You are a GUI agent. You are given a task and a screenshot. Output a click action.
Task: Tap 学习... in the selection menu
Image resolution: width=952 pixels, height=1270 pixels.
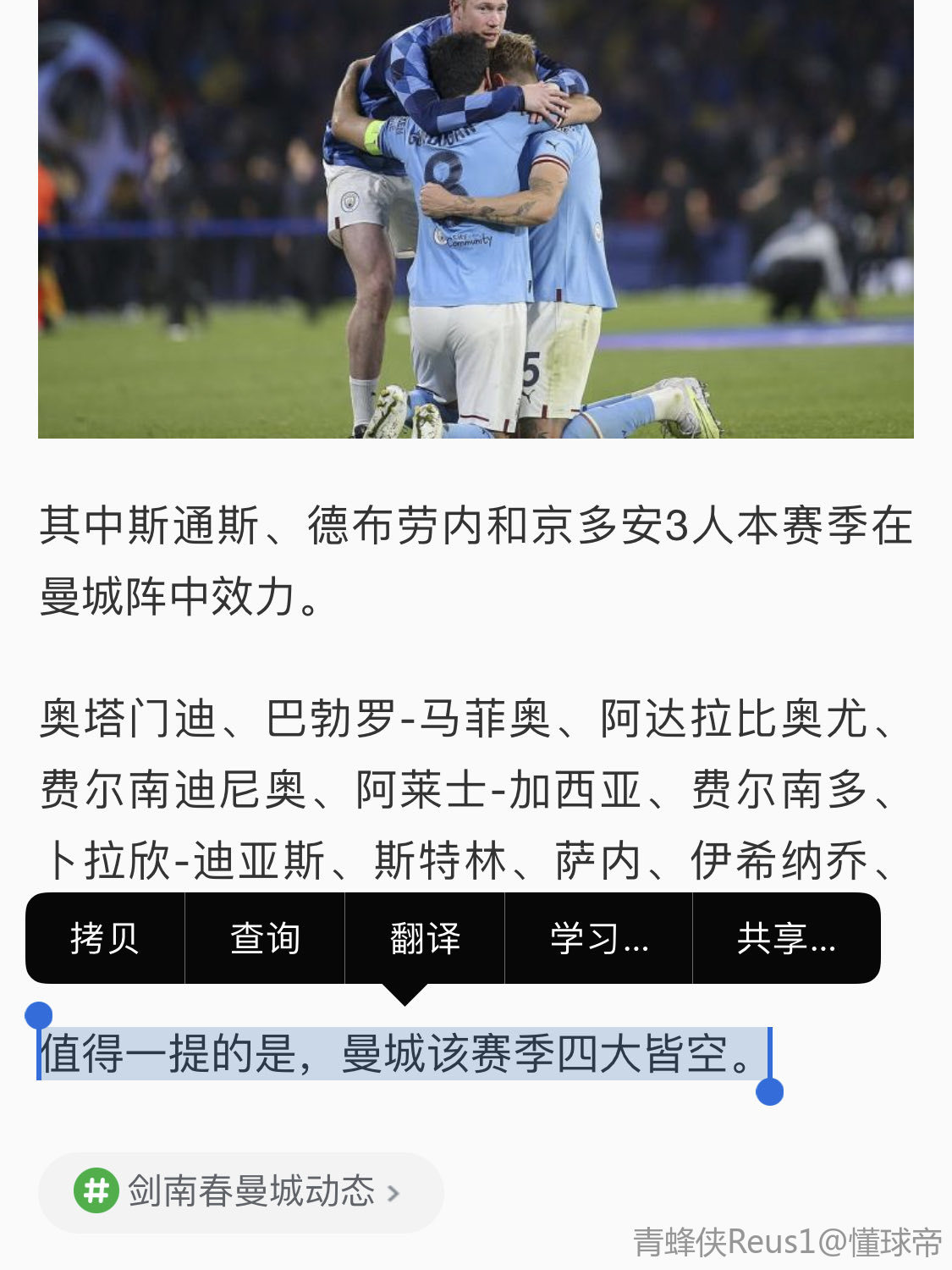point(598,938)
